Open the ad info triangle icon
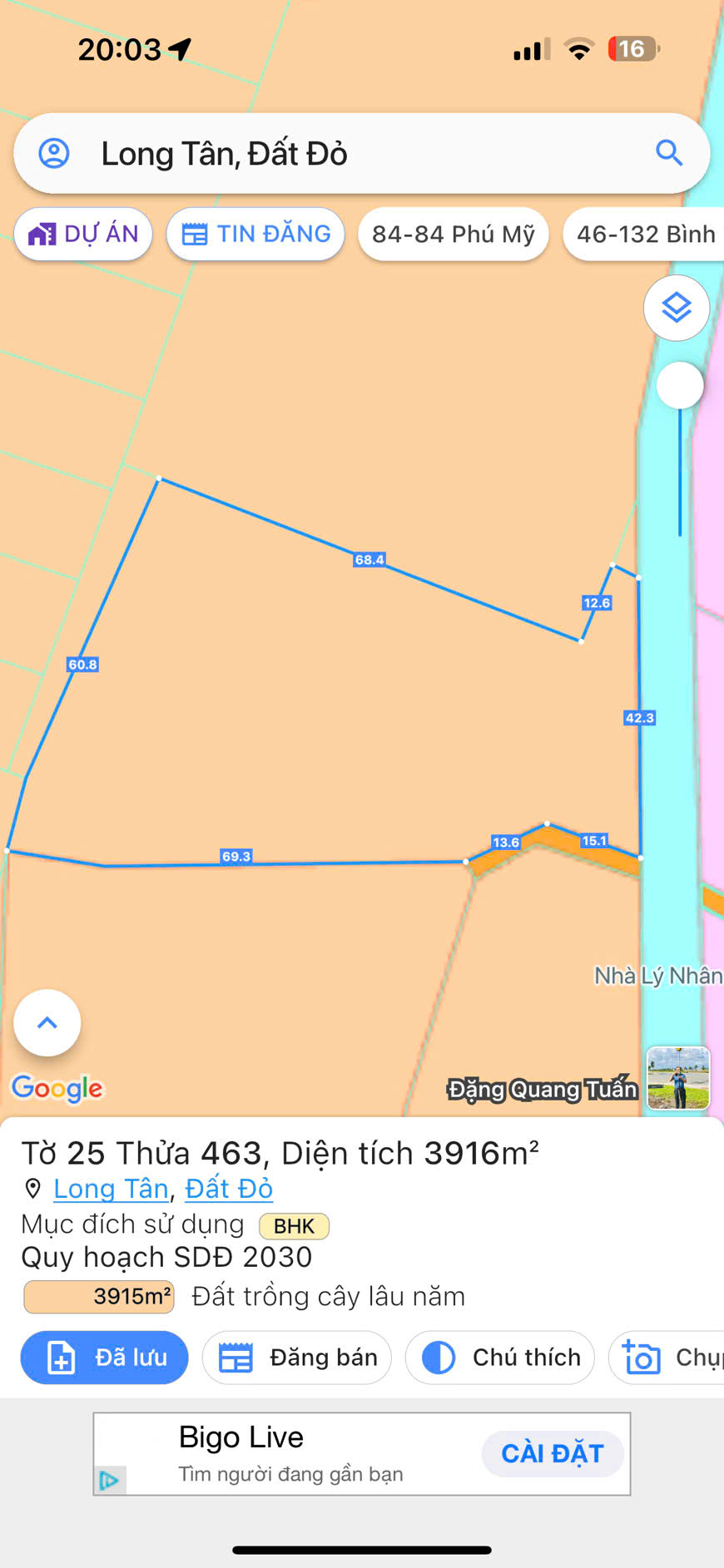Viewport: 724px width, 1568px height. tap(110, 1481)
